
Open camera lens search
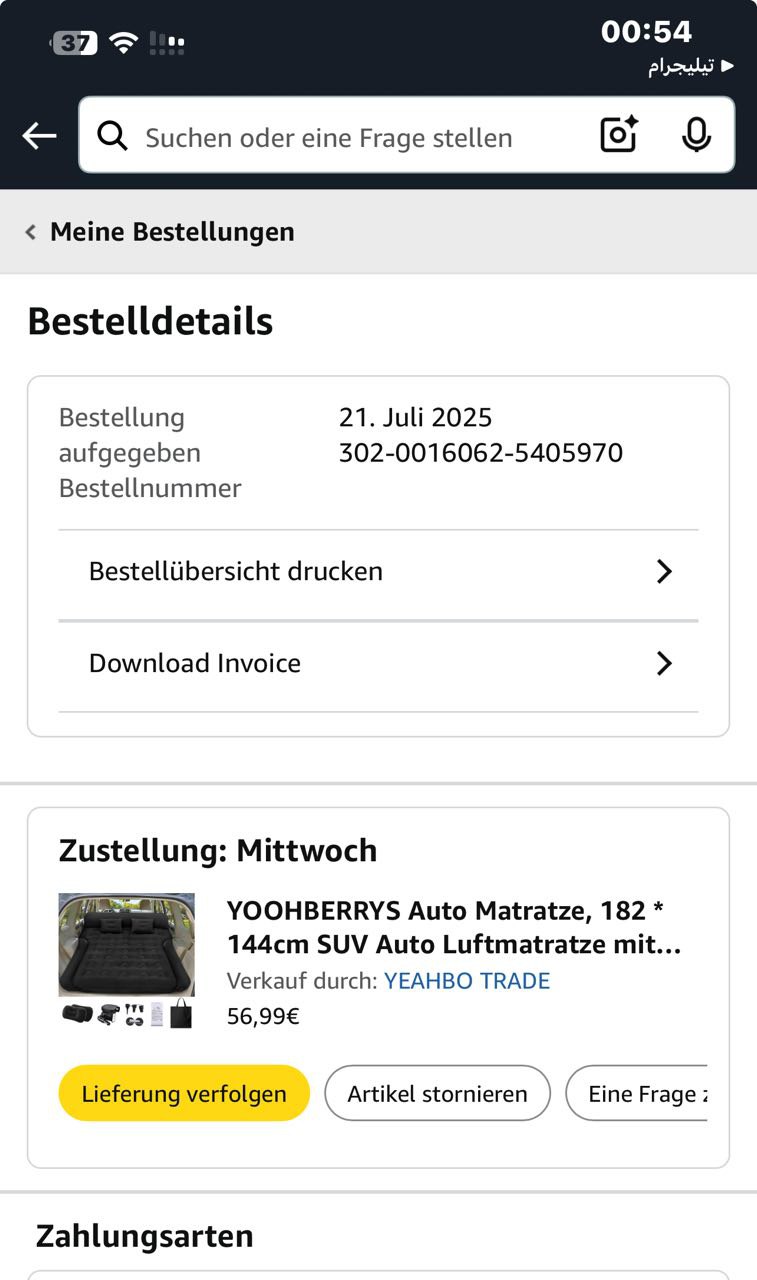coord(619,135)
